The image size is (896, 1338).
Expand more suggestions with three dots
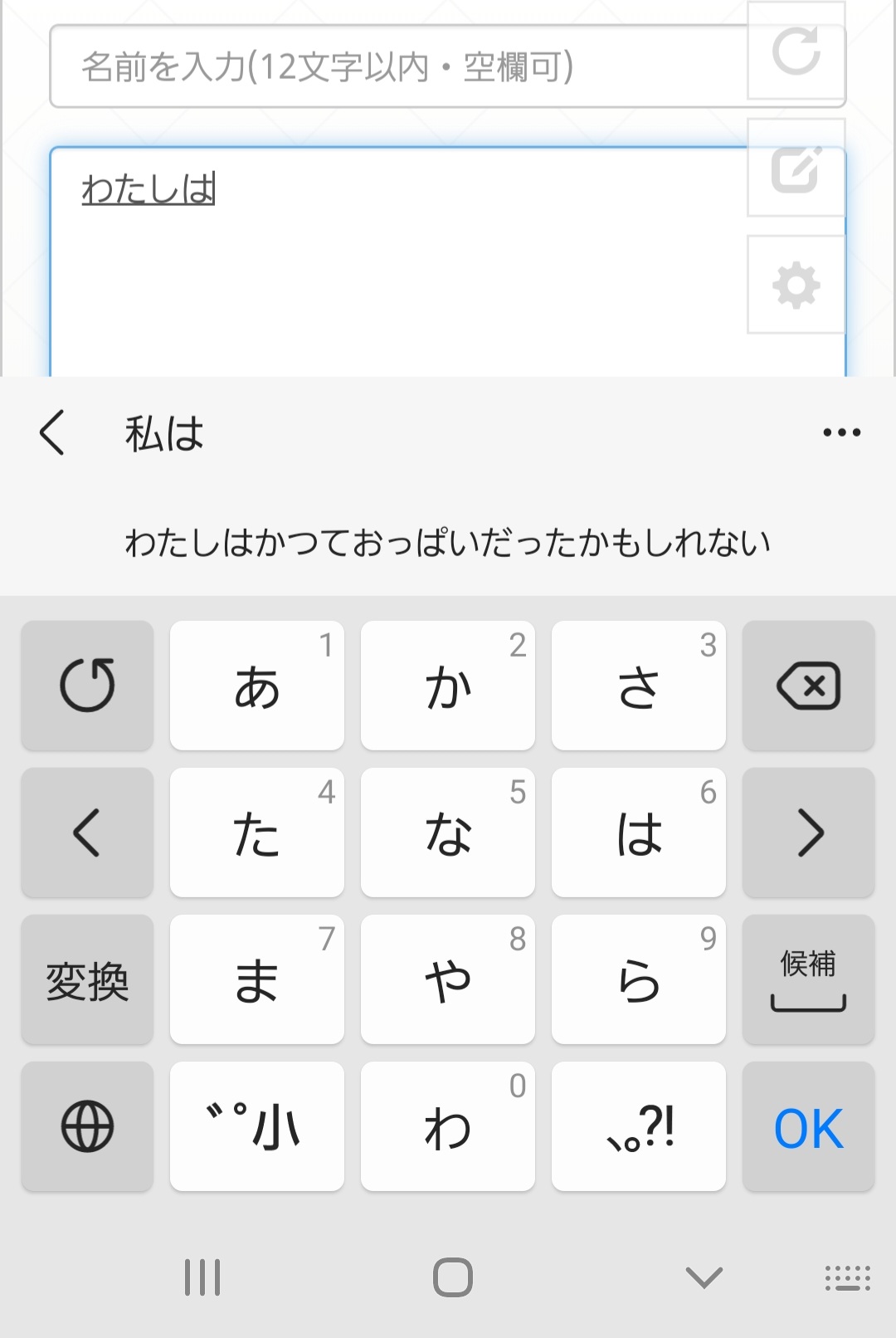(841, 432)
